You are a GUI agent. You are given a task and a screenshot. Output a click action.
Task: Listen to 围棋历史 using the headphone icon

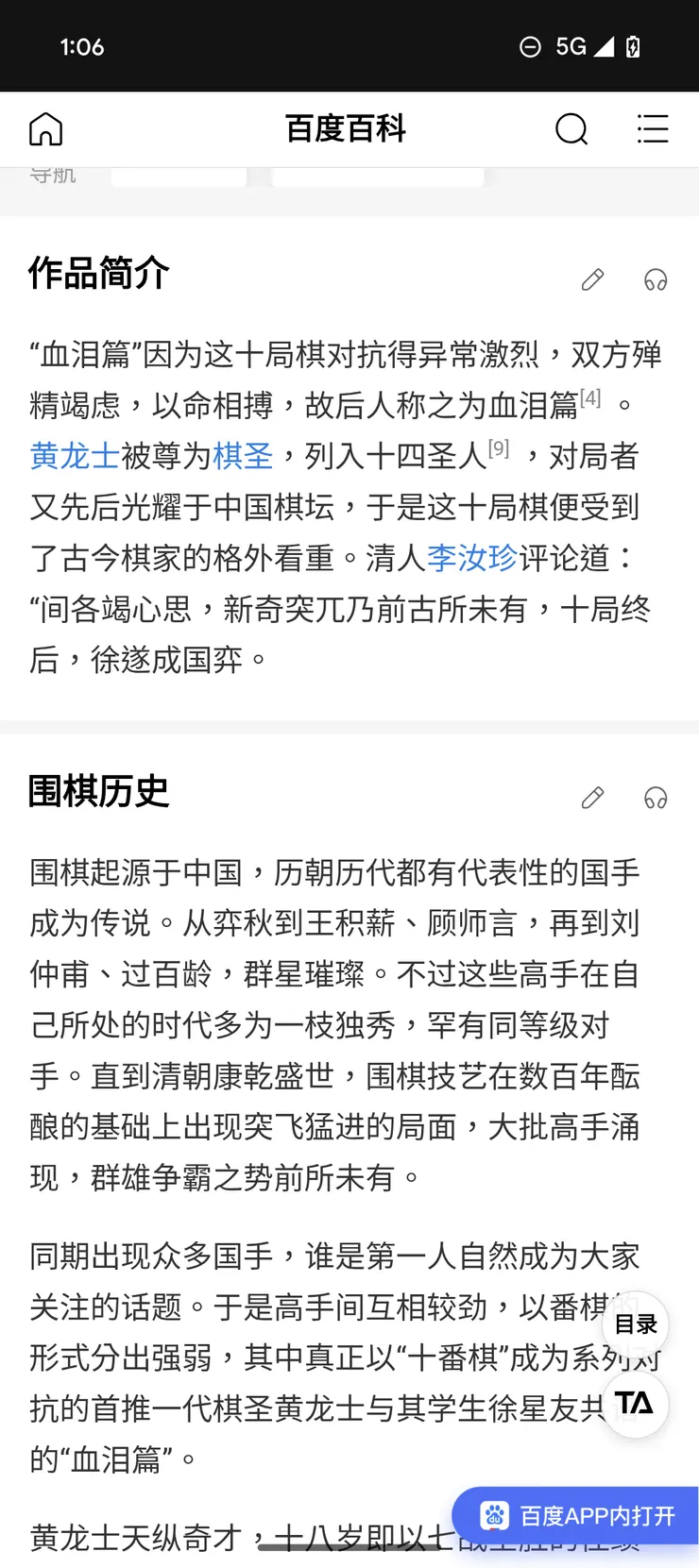point(654,799)
